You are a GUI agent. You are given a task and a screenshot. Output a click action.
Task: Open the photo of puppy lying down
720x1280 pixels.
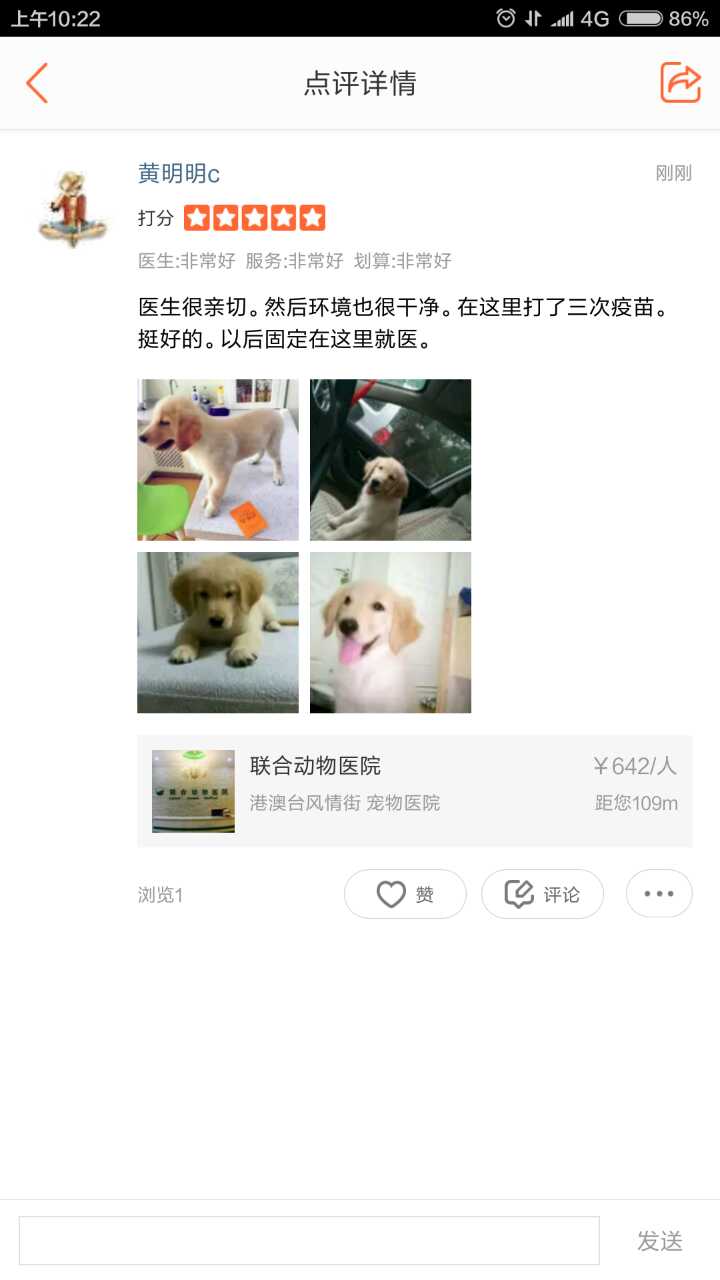click(218, 632)
